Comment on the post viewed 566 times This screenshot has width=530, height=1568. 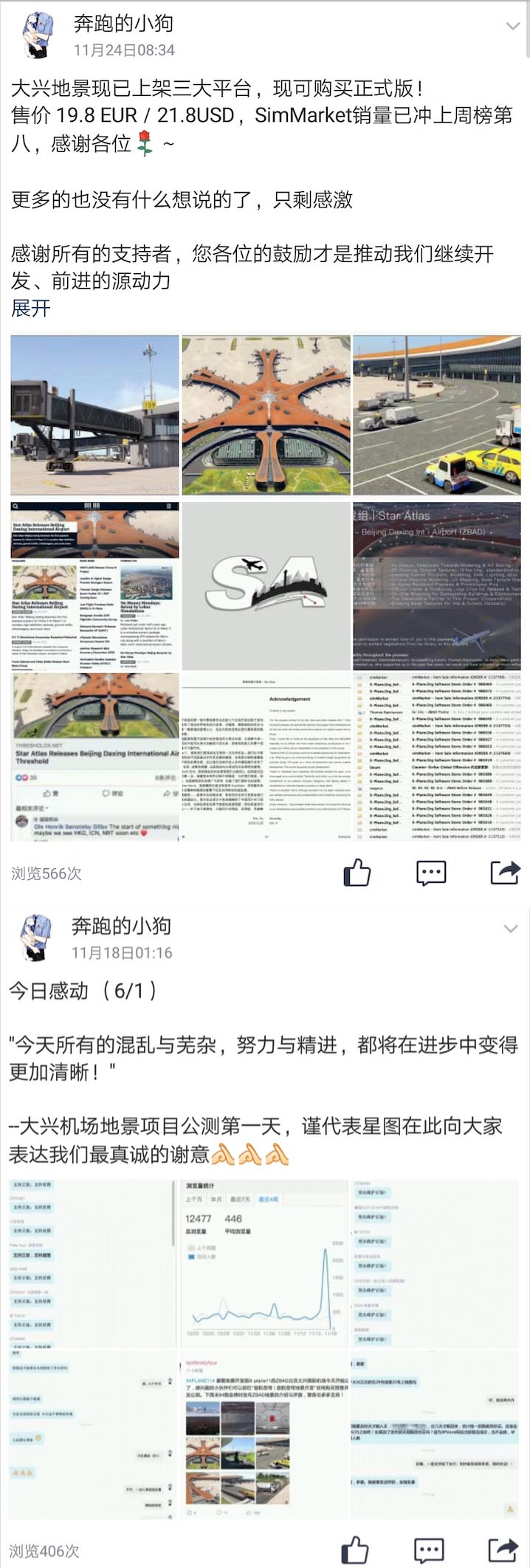[431, 873]
